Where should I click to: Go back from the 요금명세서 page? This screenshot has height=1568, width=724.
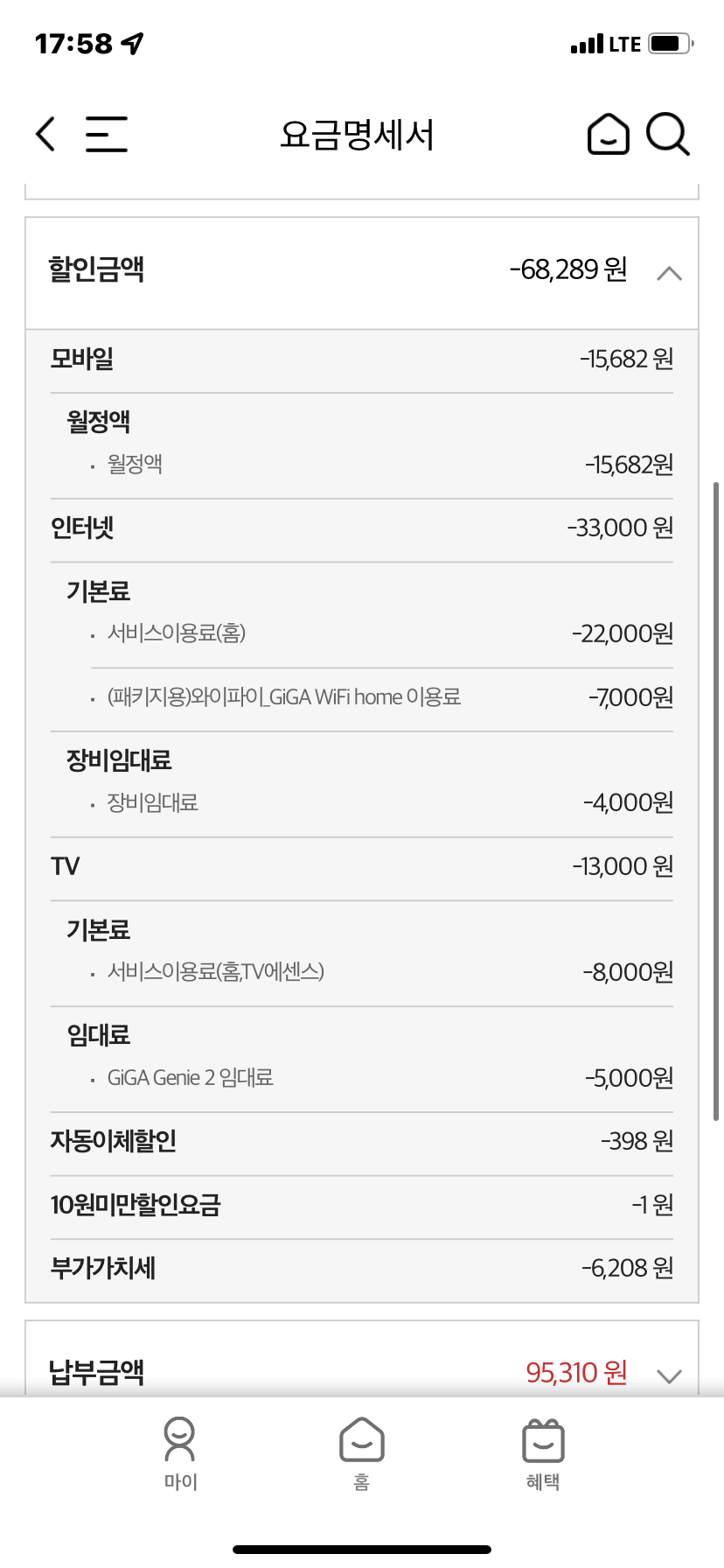tap(45, 134)
